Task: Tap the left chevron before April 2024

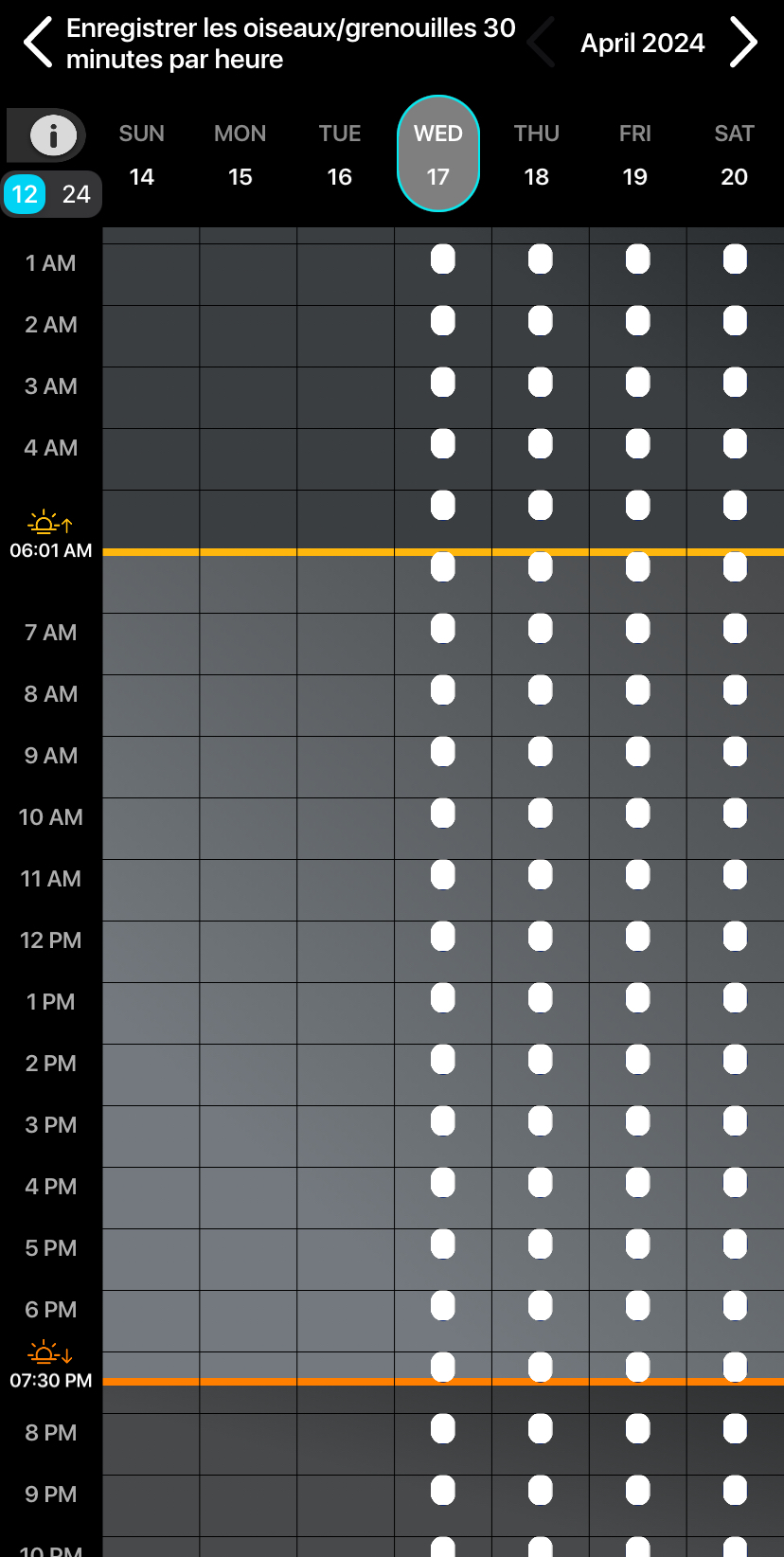Action: pyautogui.click(x=542, y=43)
